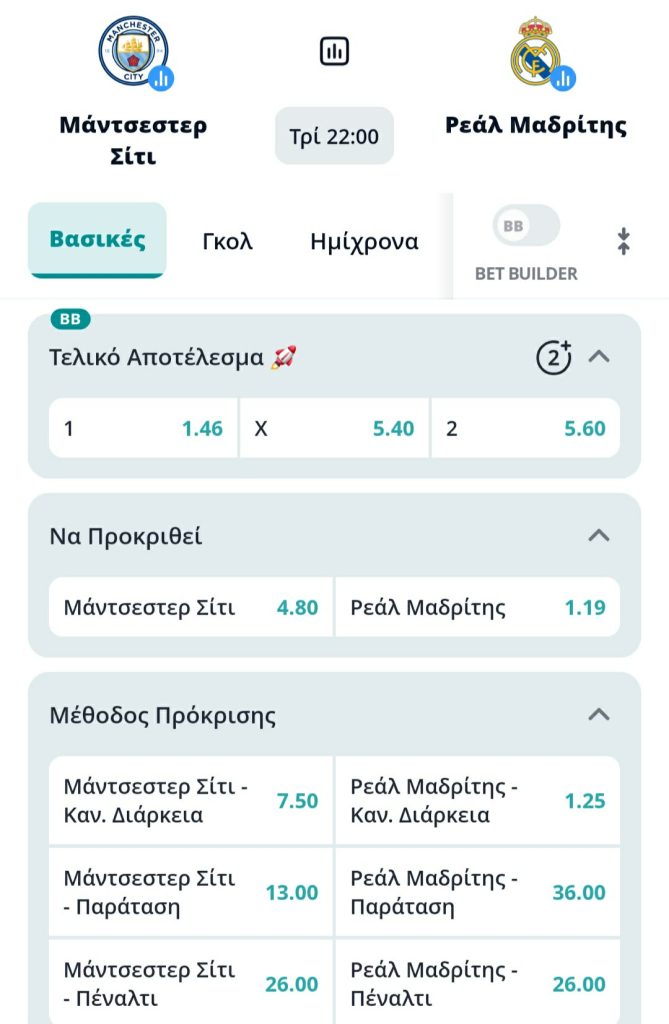Collapse the Τελικό Αποτέλεσμα section
This screenshot has height=1024, width=669.
[x=599, y=356]
